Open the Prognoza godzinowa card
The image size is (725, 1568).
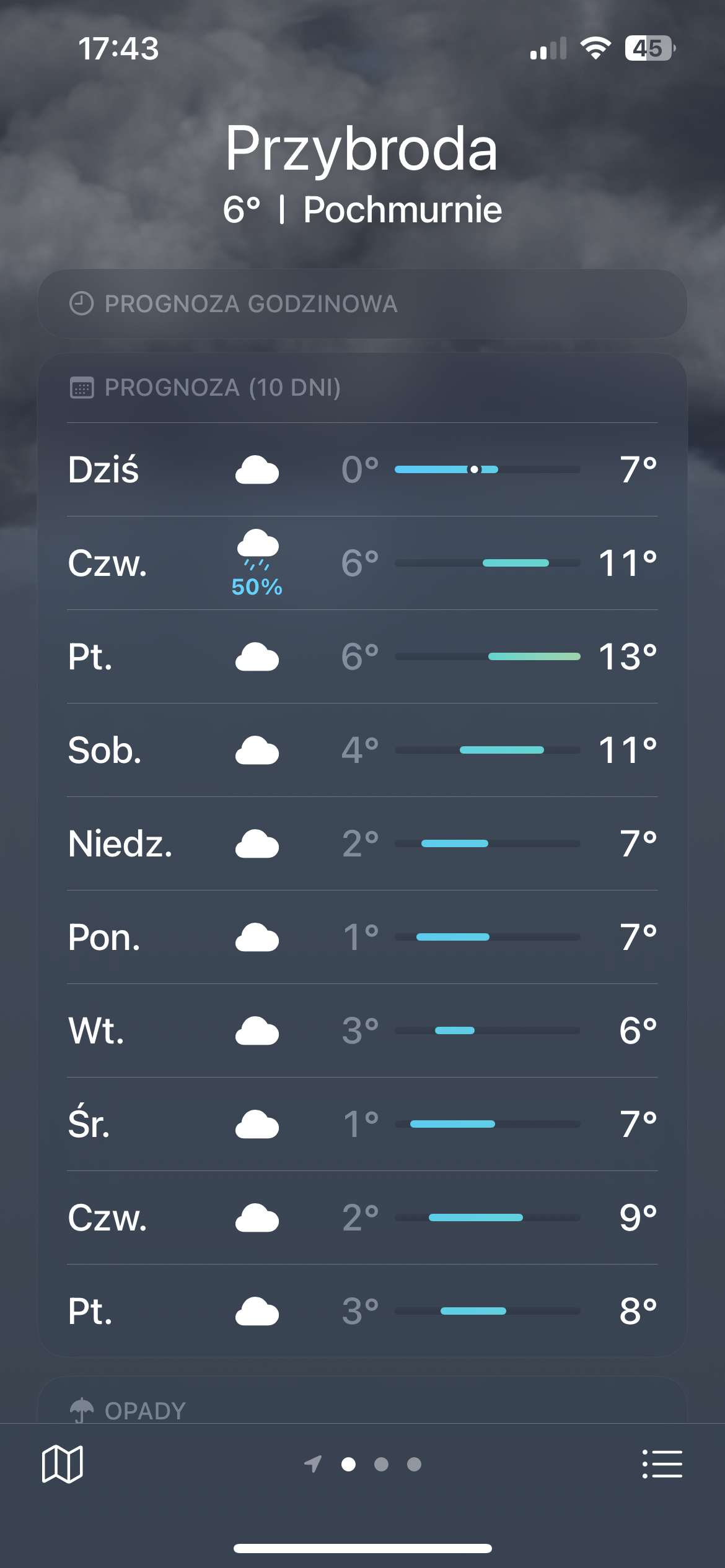click(362, 304)
